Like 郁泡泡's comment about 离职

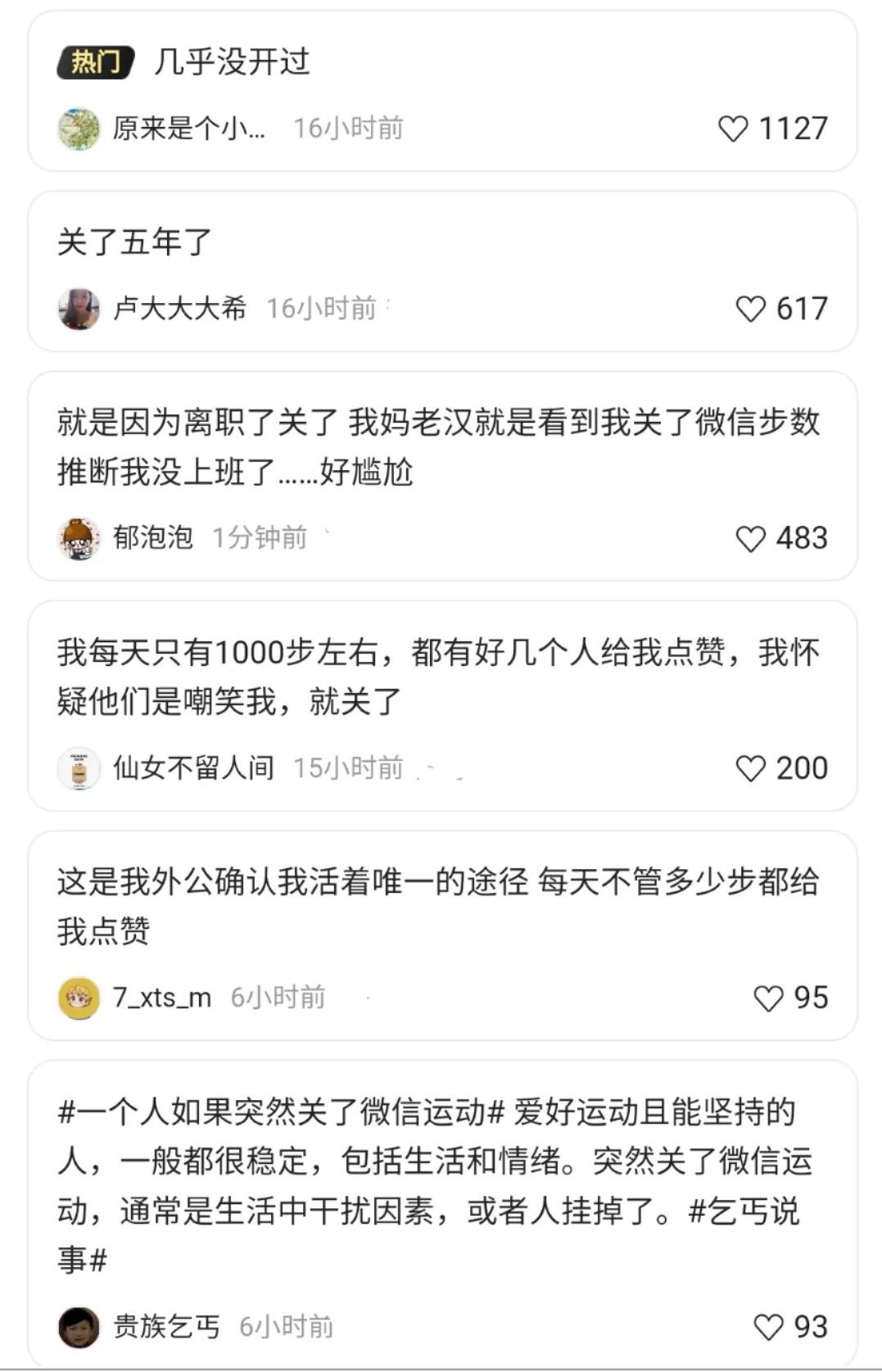(x=750, y=538)
